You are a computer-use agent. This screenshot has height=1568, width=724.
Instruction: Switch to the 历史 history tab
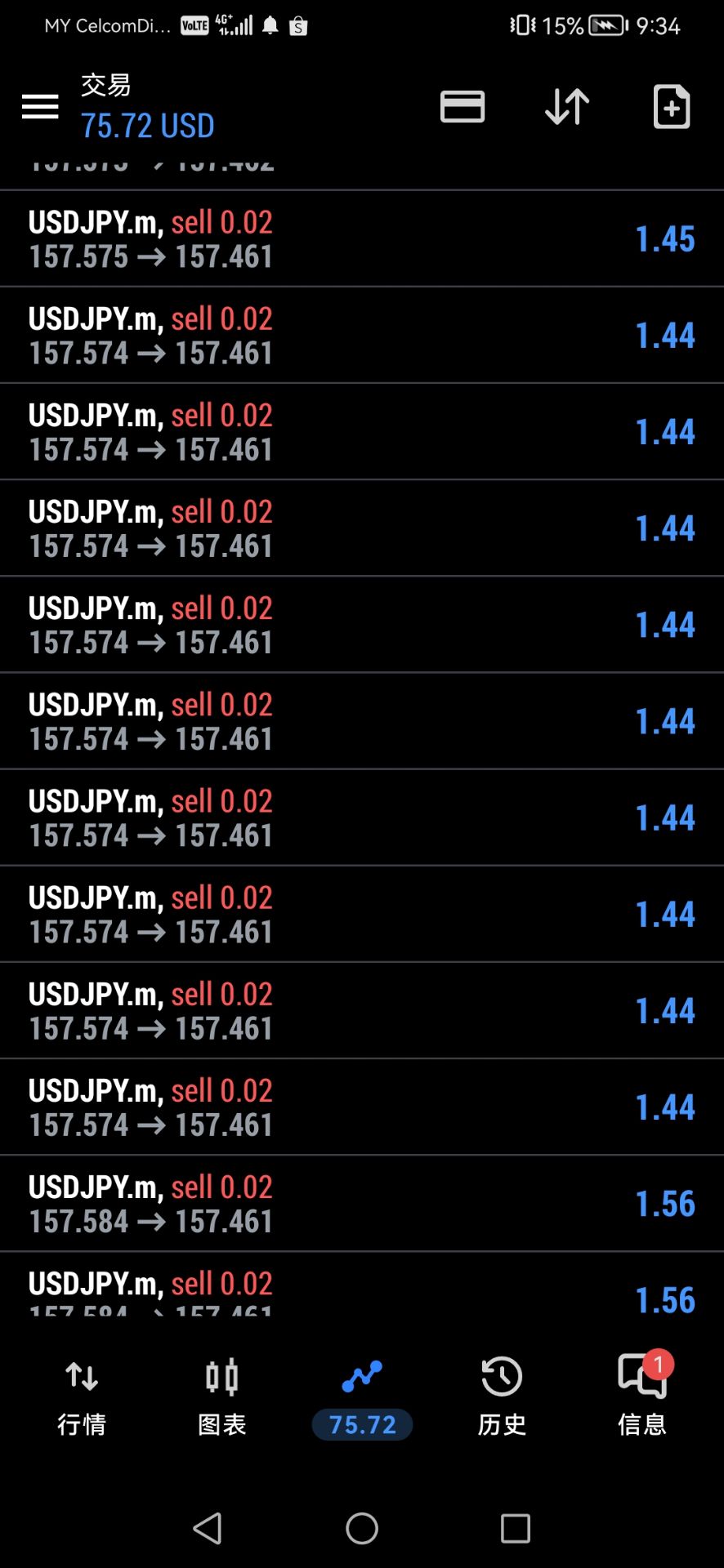click(x=502, y=1398)
